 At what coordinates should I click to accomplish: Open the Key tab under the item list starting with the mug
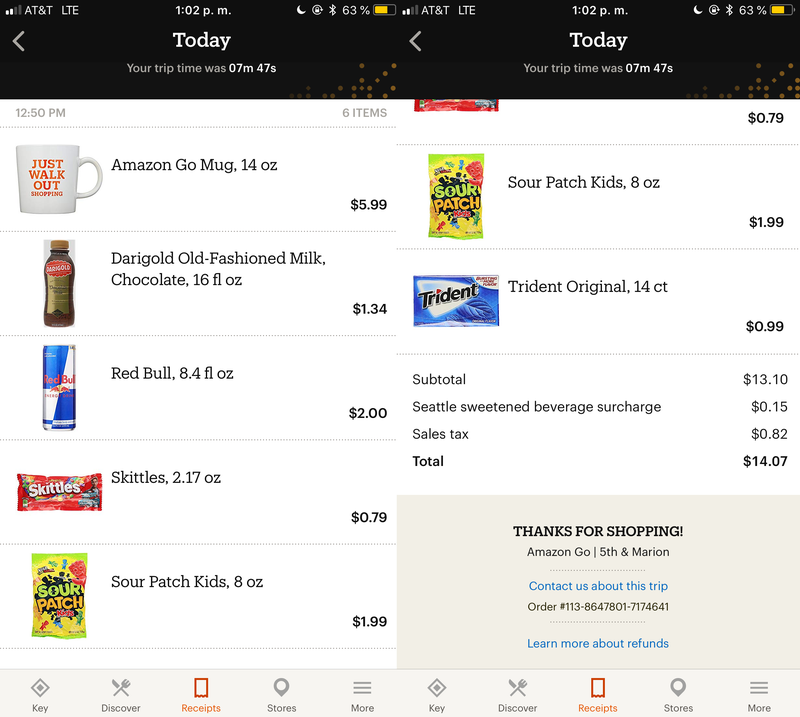click(40, 693)
